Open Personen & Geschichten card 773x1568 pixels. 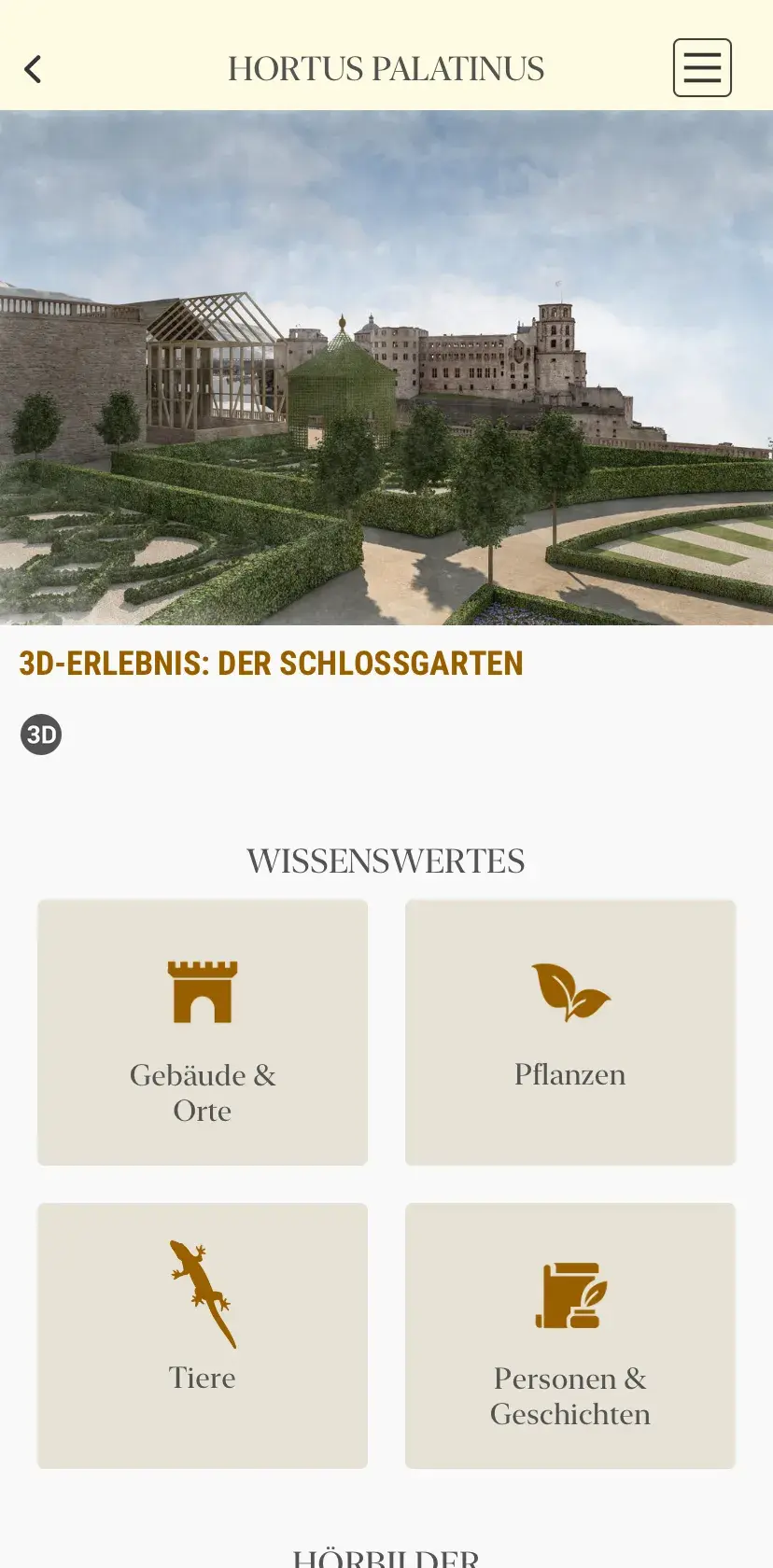tap(570, 1336)
